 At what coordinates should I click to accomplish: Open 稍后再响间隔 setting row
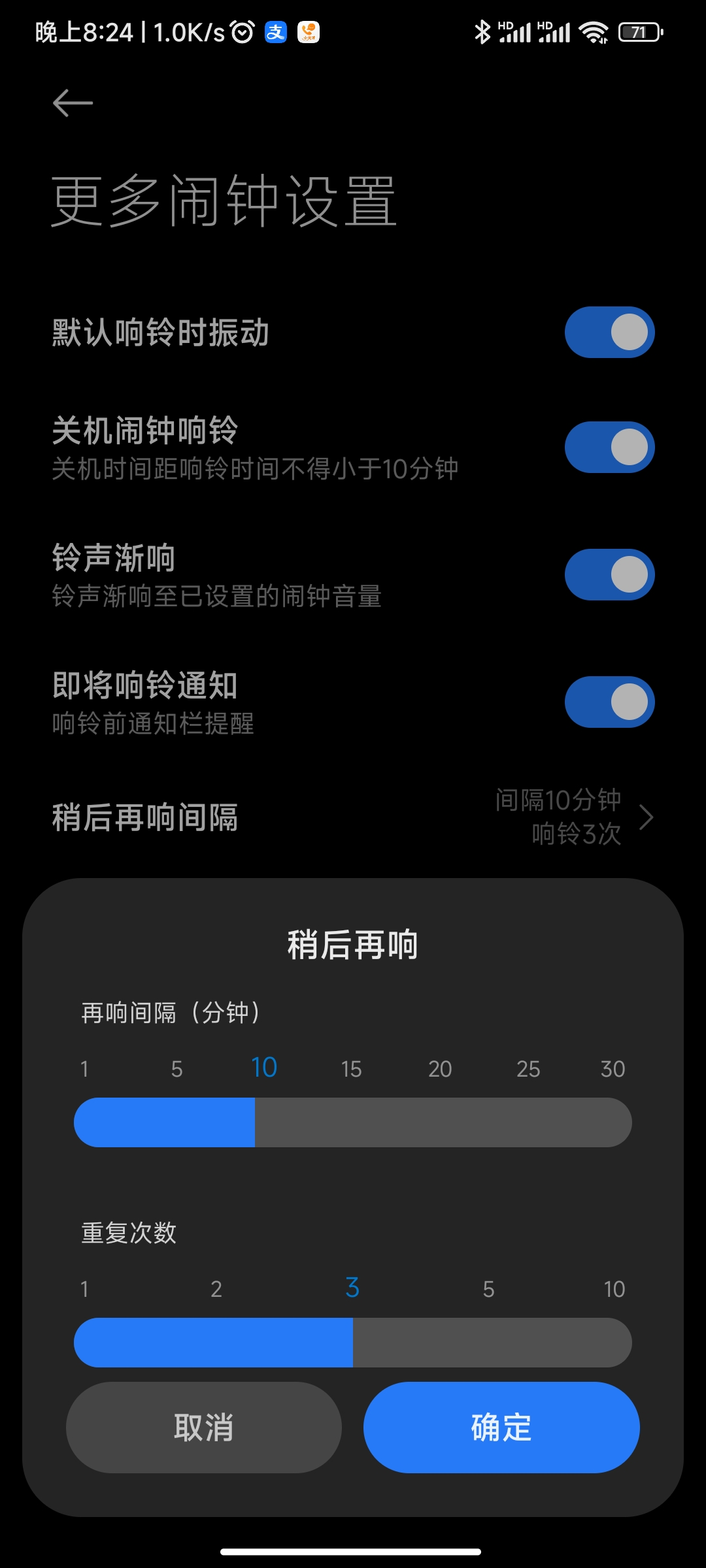(353, 817)
